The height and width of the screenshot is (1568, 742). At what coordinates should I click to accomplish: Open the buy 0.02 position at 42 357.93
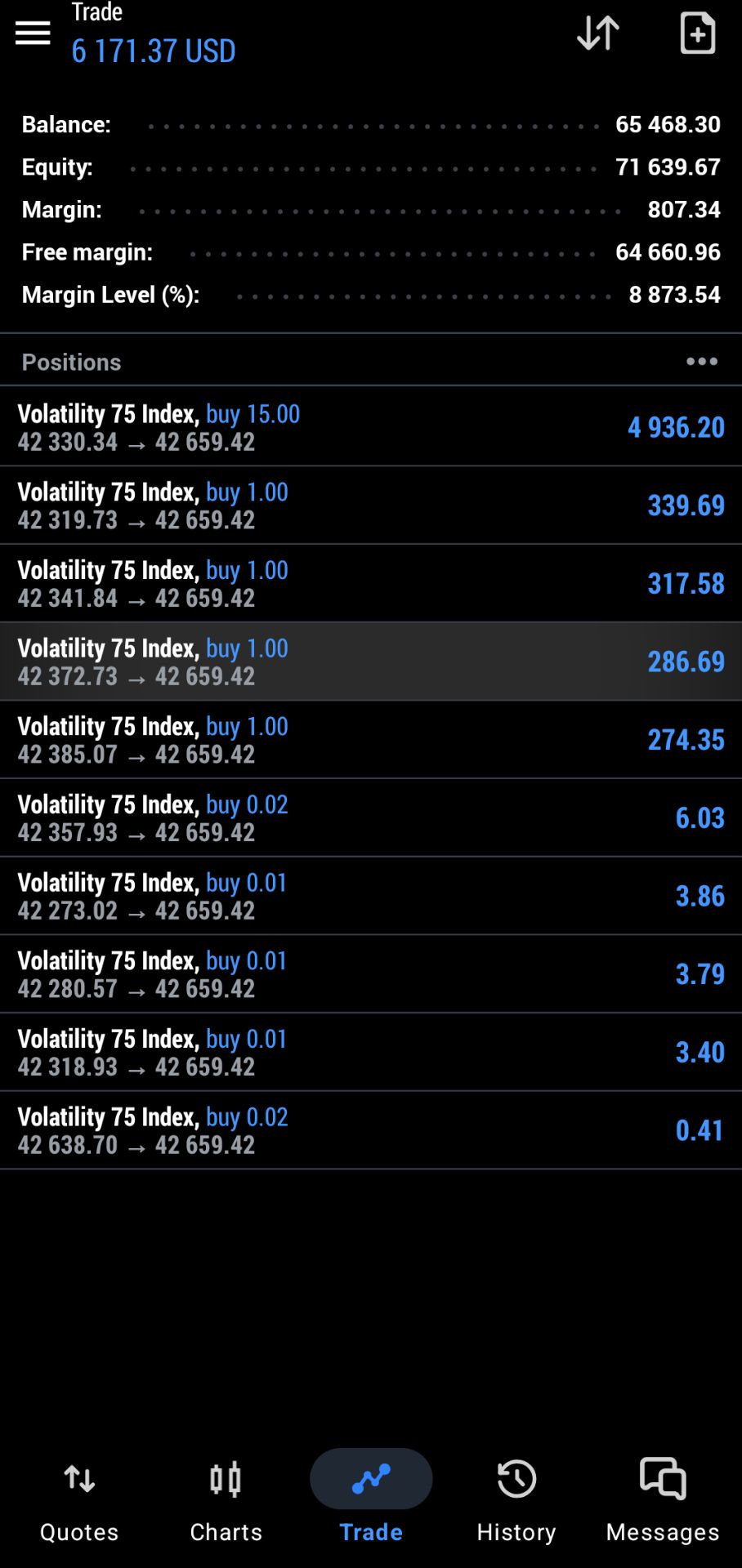(371, 818)
